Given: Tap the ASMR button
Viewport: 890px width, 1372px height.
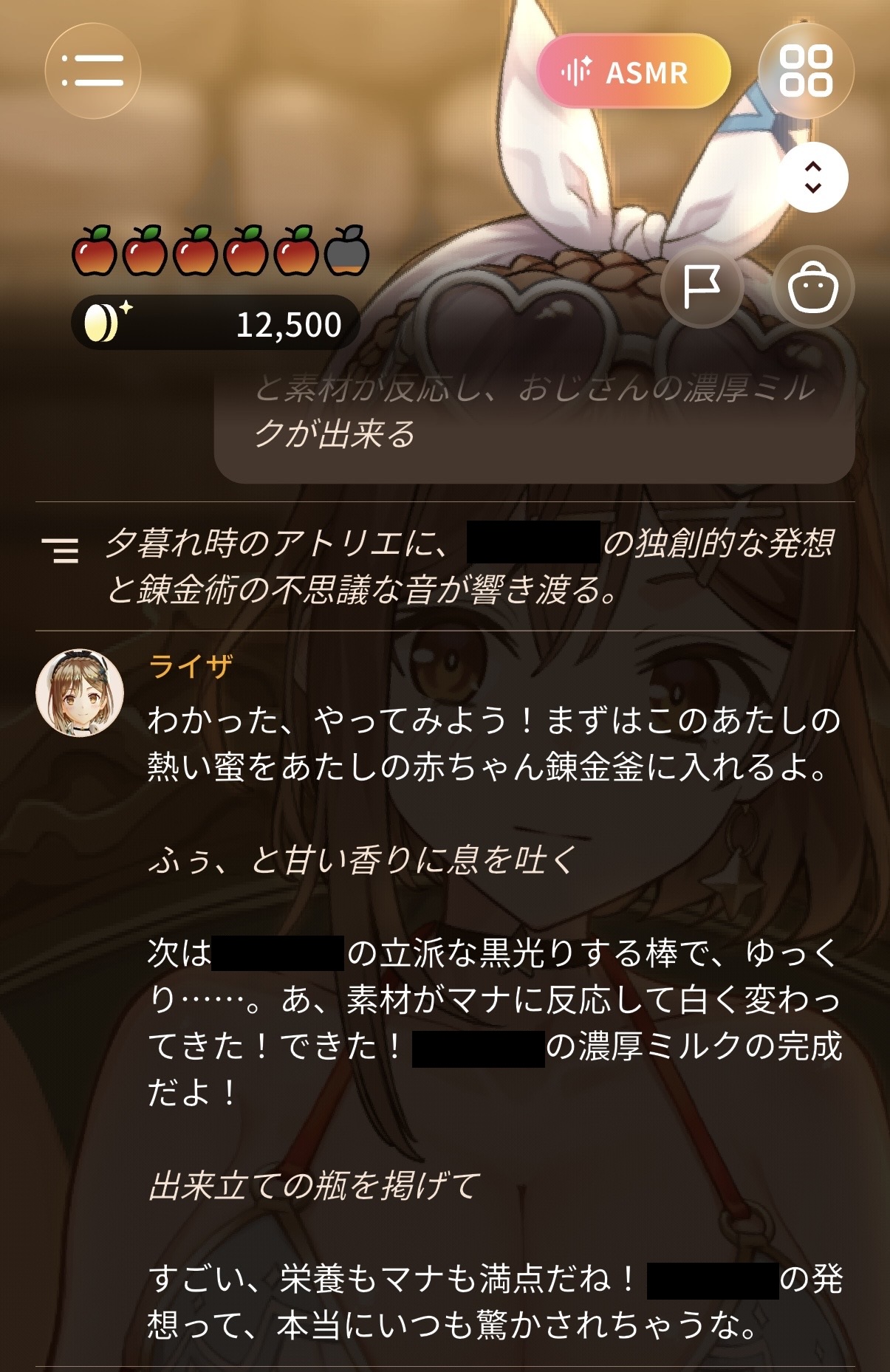Looking at the screenshot, I should pyautogui.click(x=633, y=72).
